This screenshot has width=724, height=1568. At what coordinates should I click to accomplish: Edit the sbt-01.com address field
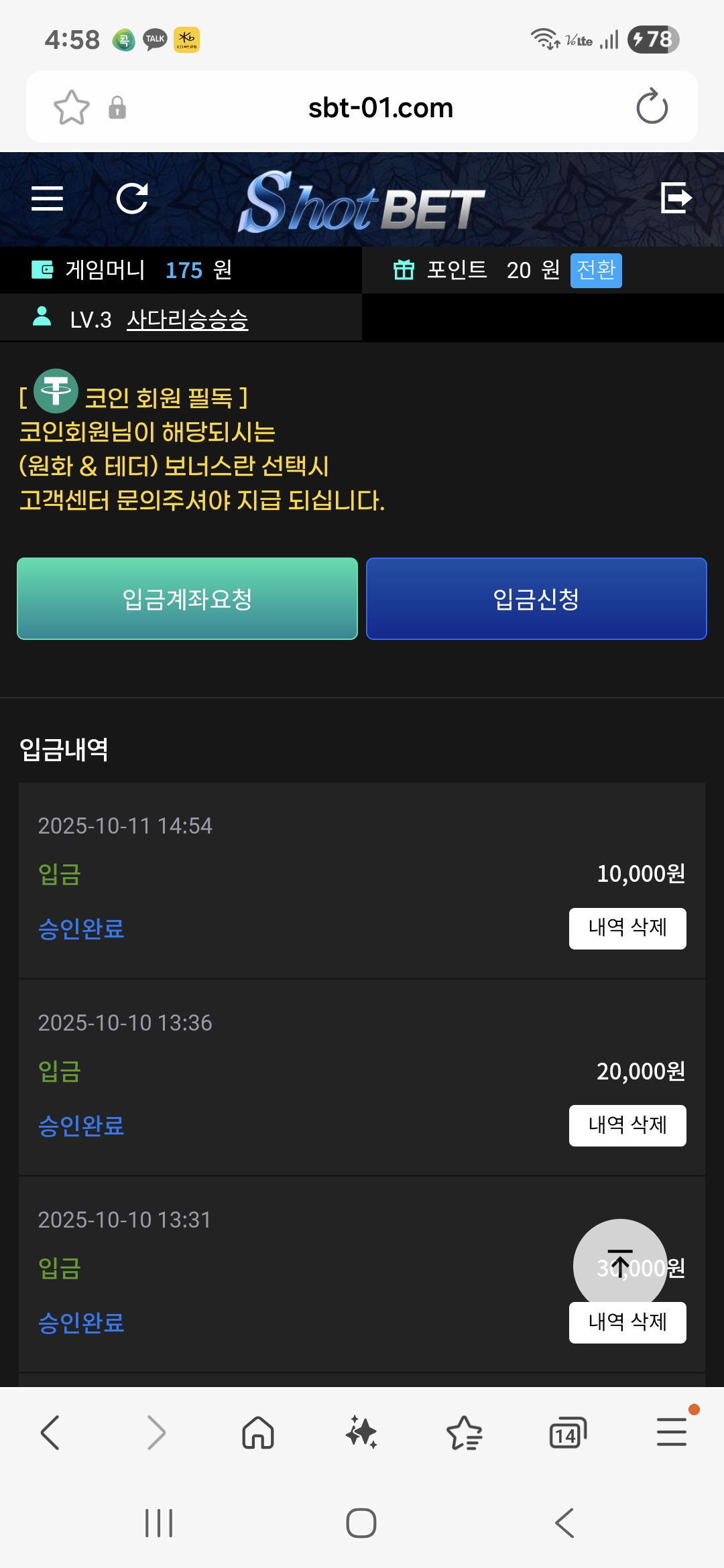[x=380, y=107]
